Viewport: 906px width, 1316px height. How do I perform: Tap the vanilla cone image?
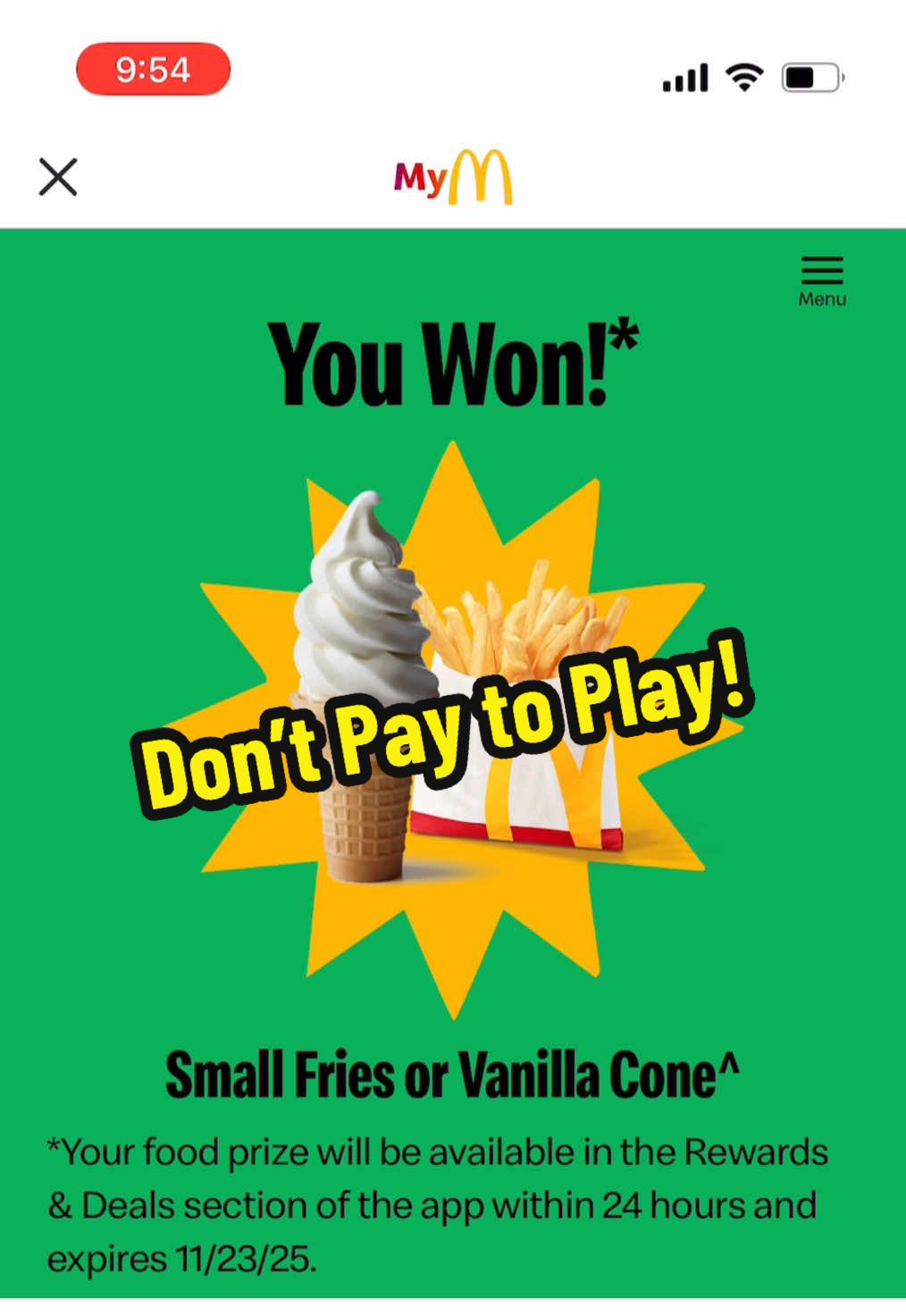(x=357, y=625)
